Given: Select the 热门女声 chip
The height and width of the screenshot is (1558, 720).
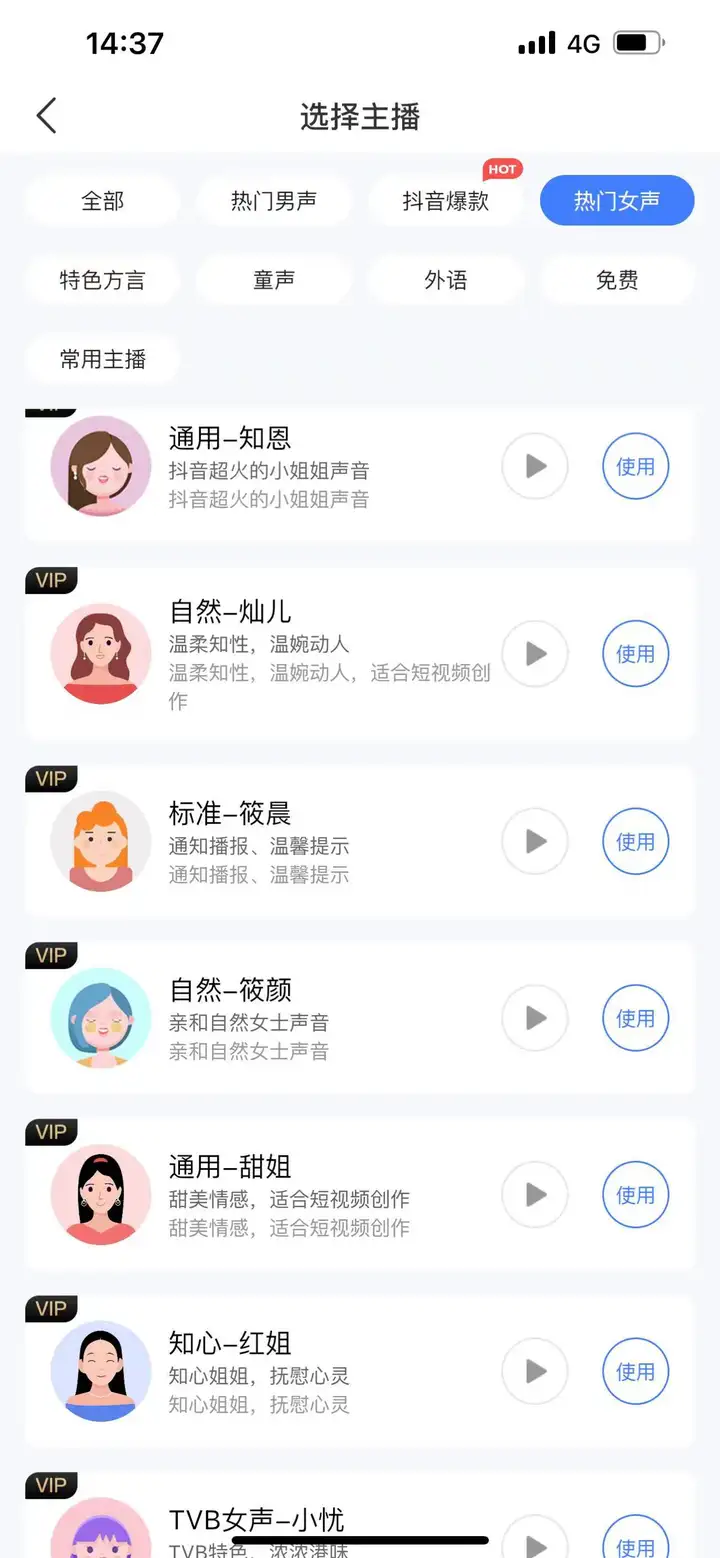Looking at the screenshot, I should pyautogui.click(x=617, y=201).
